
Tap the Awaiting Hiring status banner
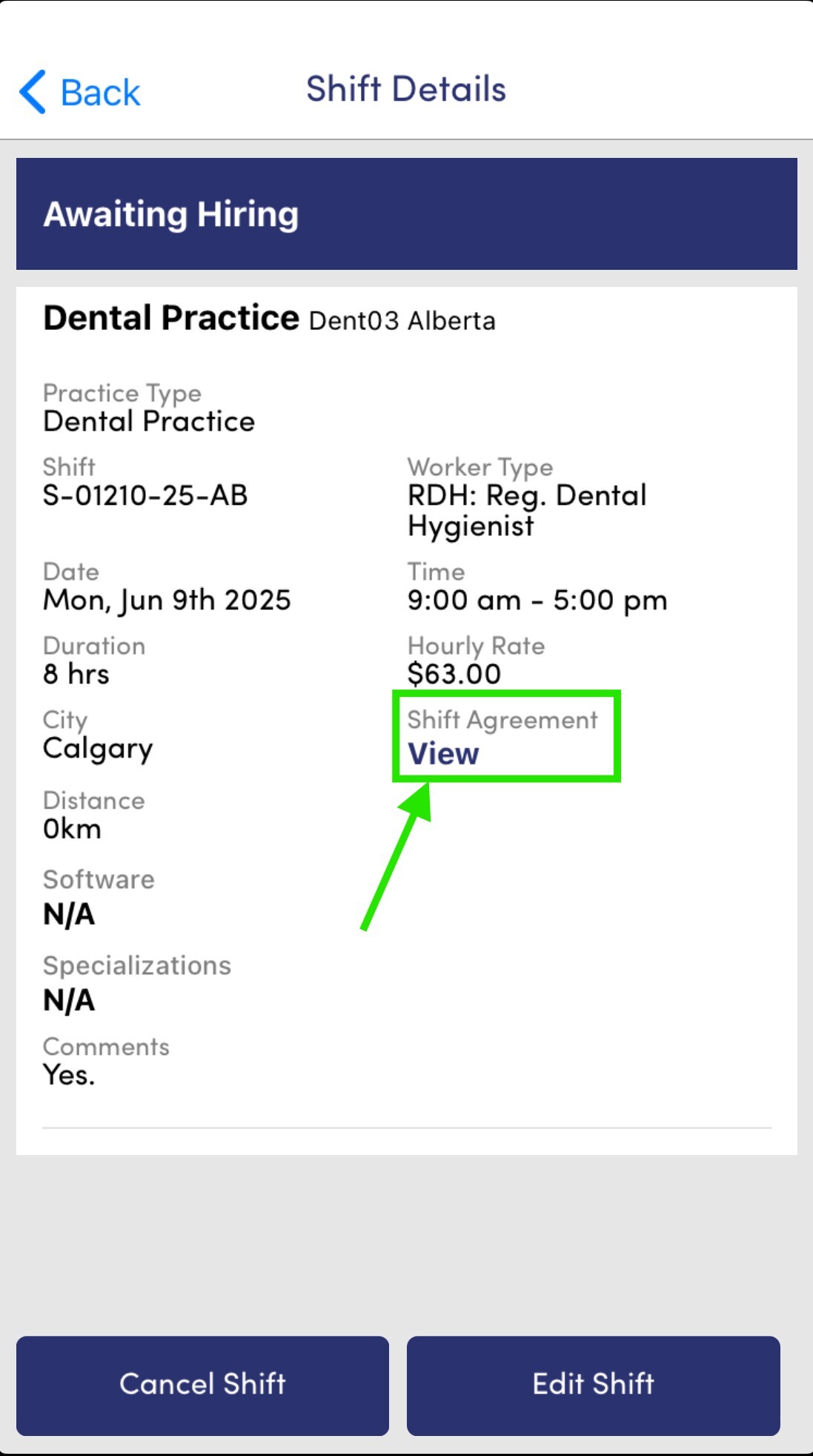pyautogui.click(x=171, y=214)
